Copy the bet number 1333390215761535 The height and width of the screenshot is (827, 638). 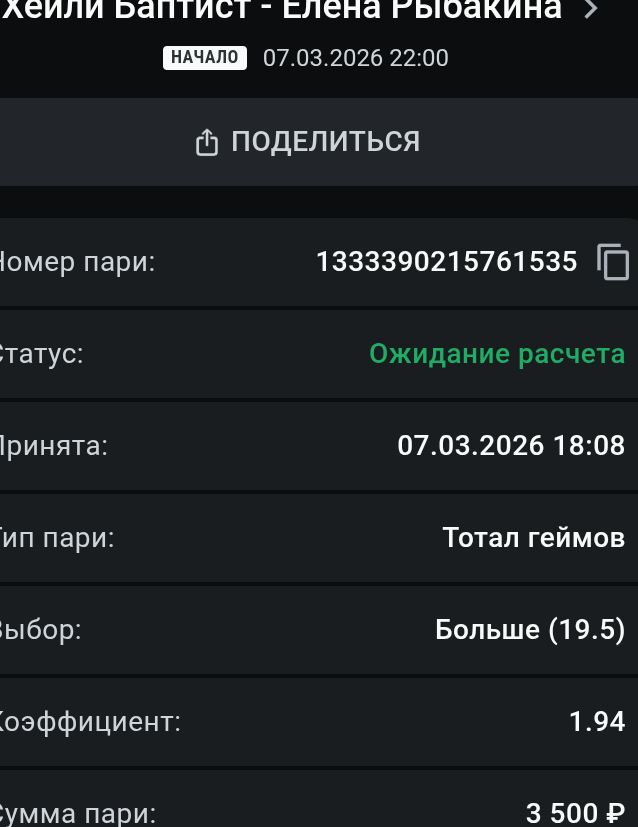tap(613, 262)
